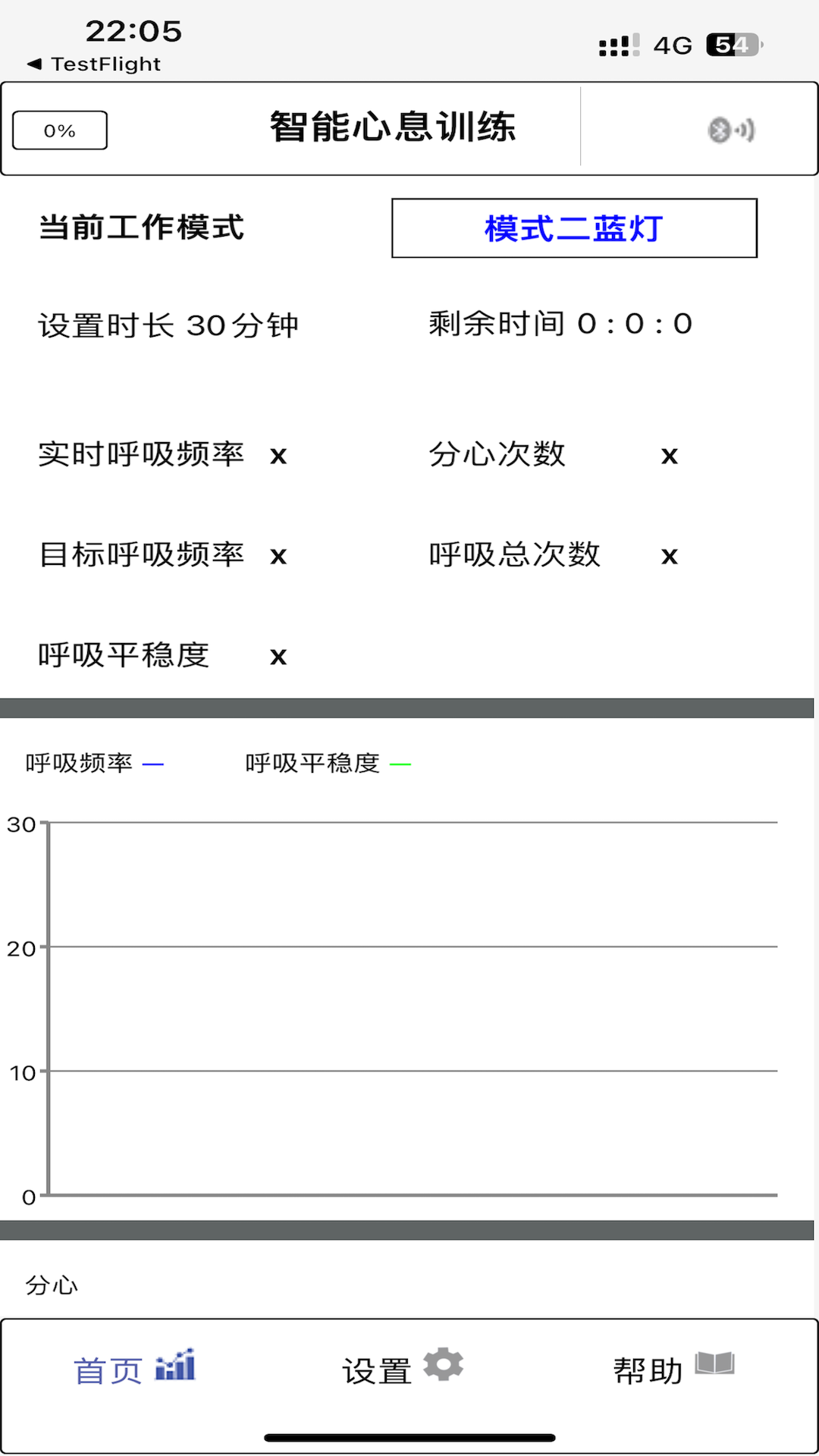Screen dimensions: 819x1456
Task: Select the chart icon beside 首页
Action: [x=175, y=1362]
